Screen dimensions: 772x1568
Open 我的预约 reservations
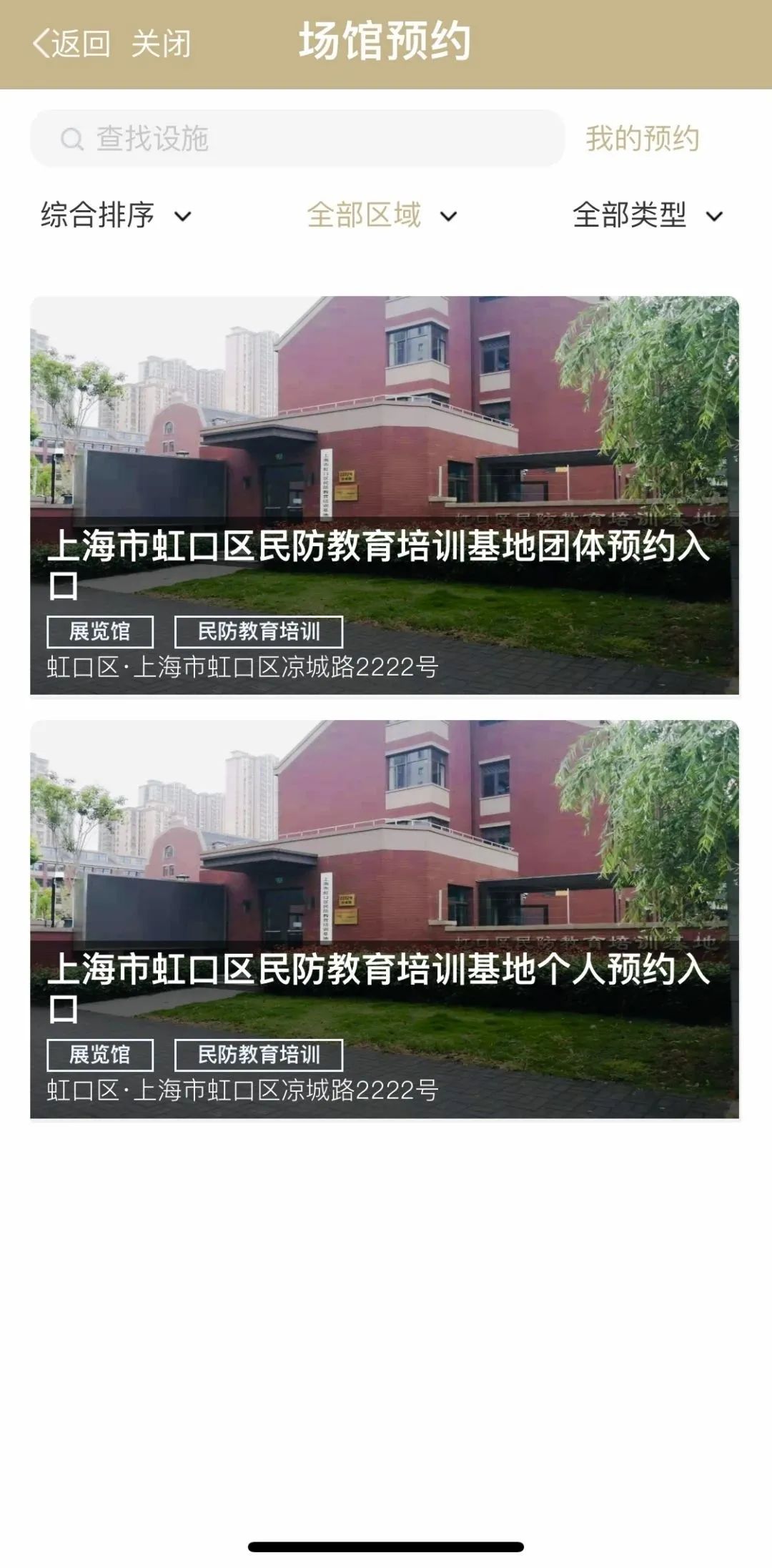[x=642, y=139]
